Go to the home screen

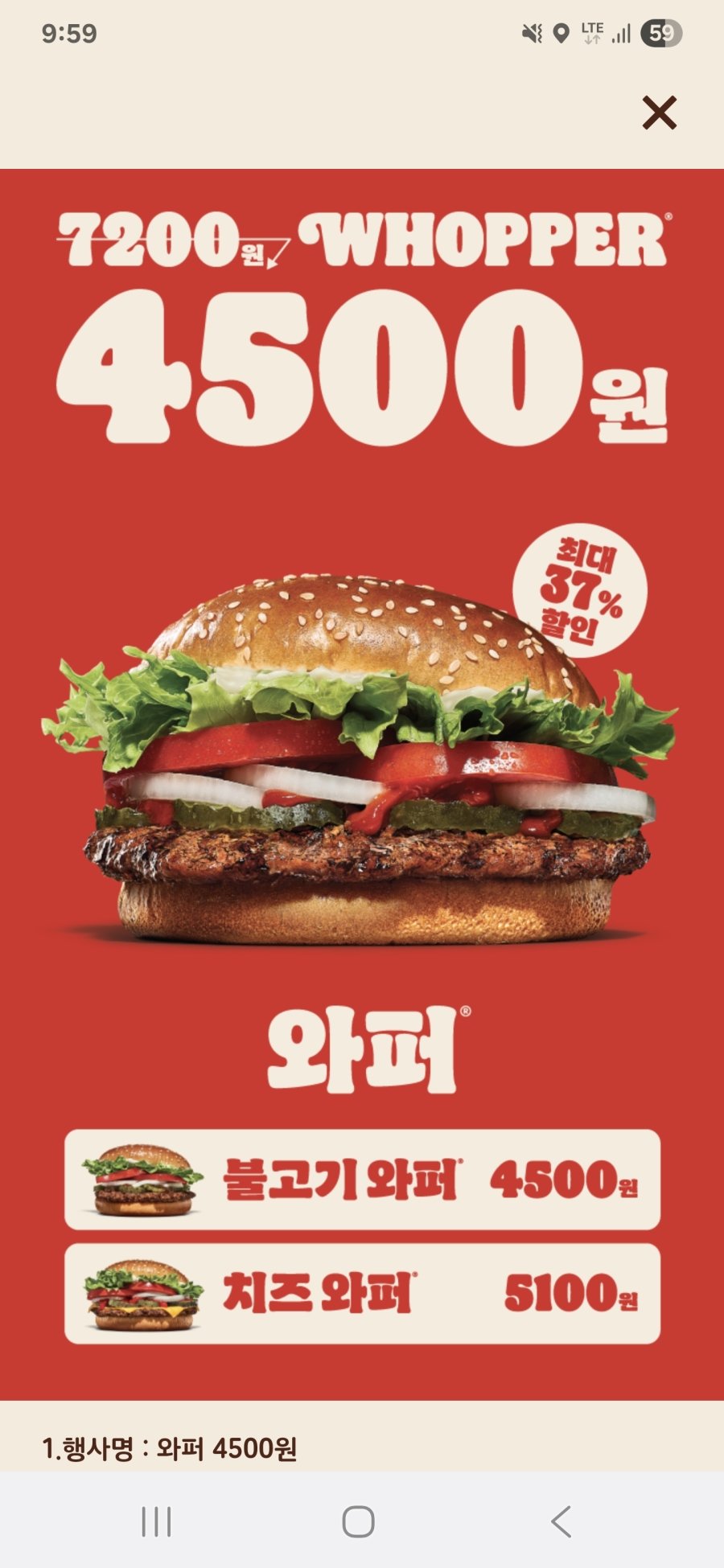point(358,1521)
